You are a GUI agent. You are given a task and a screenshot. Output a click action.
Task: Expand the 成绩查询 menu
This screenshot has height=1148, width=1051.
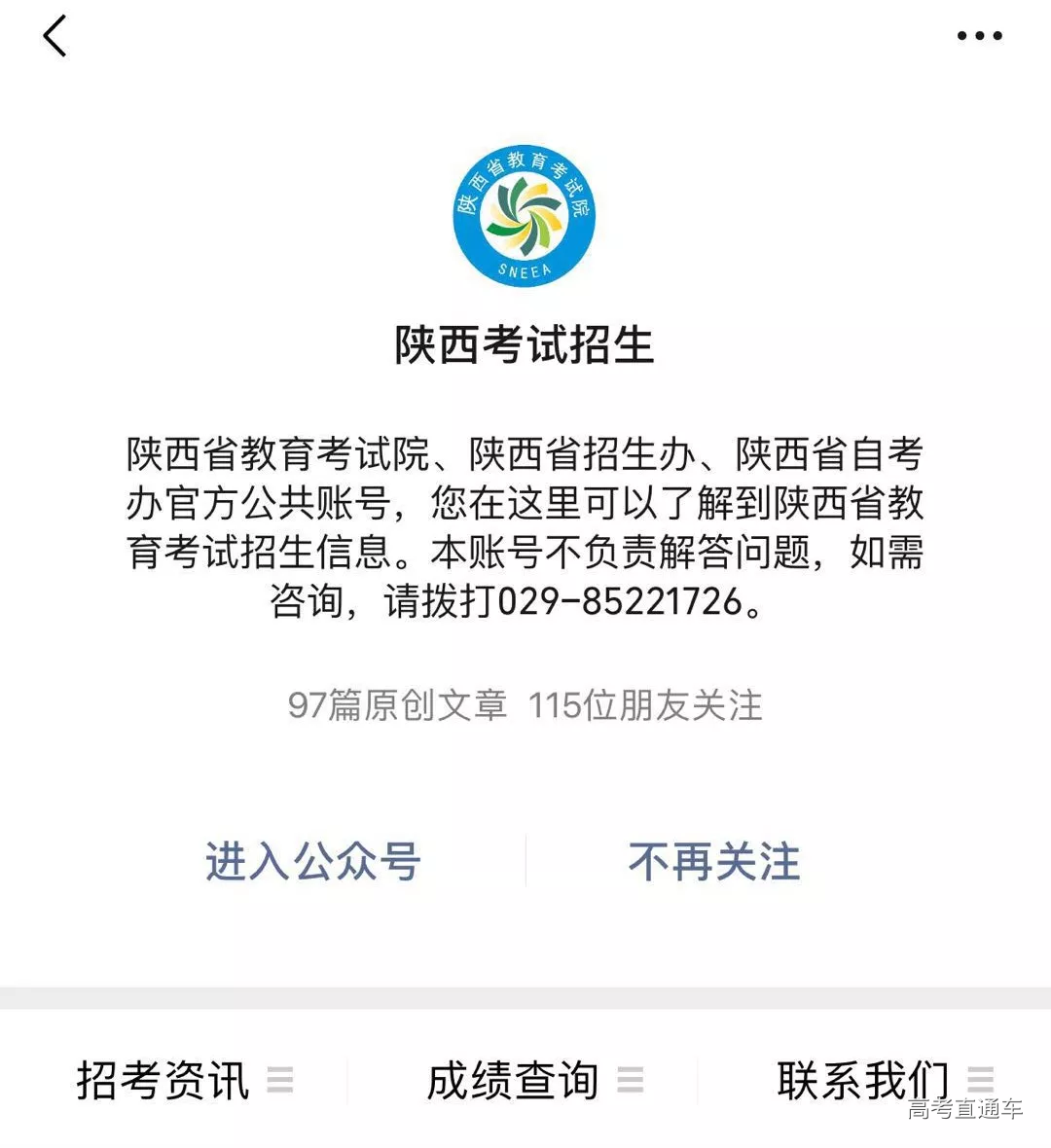[x=533, y=1080]
